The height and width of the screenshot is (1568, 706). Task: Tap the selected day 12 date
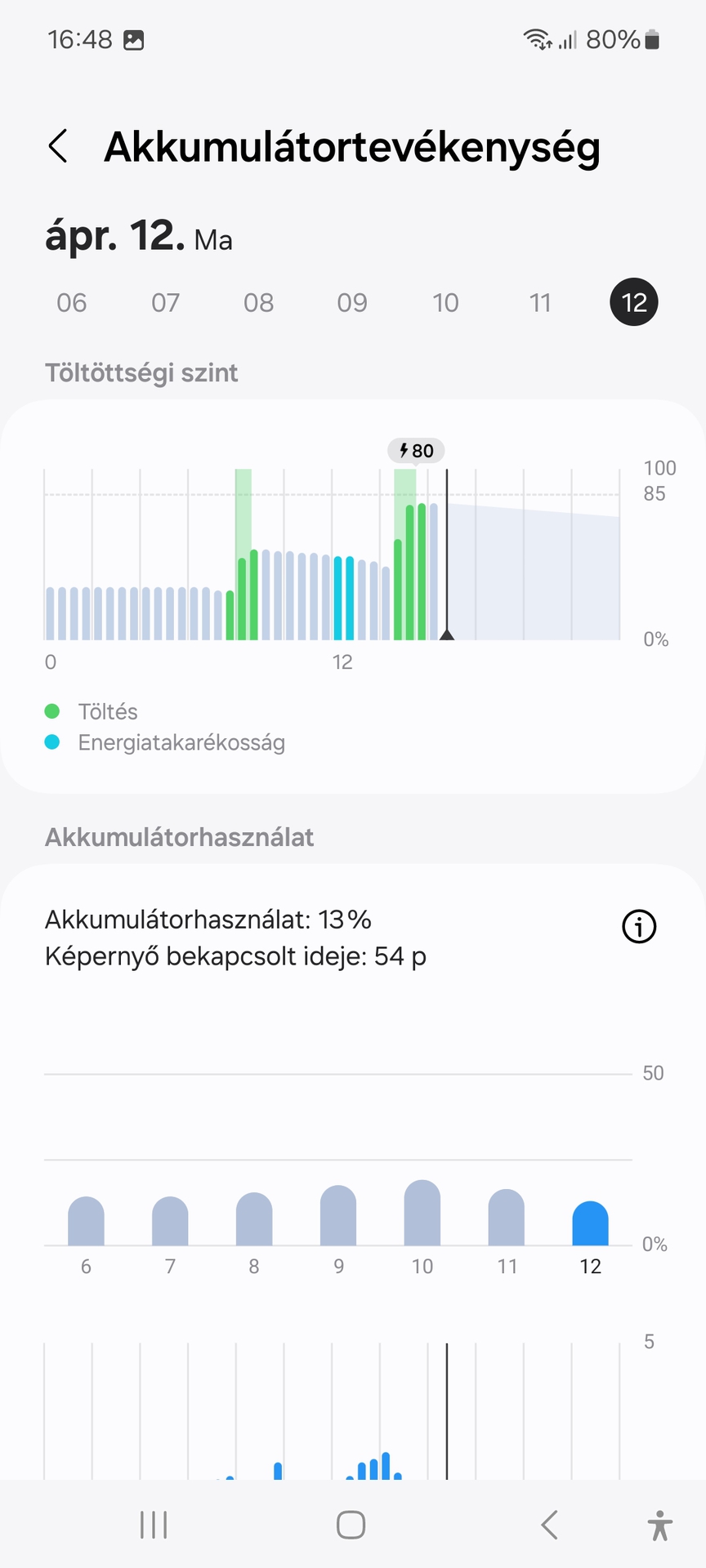pyautogui.click(x=634, y=303)
